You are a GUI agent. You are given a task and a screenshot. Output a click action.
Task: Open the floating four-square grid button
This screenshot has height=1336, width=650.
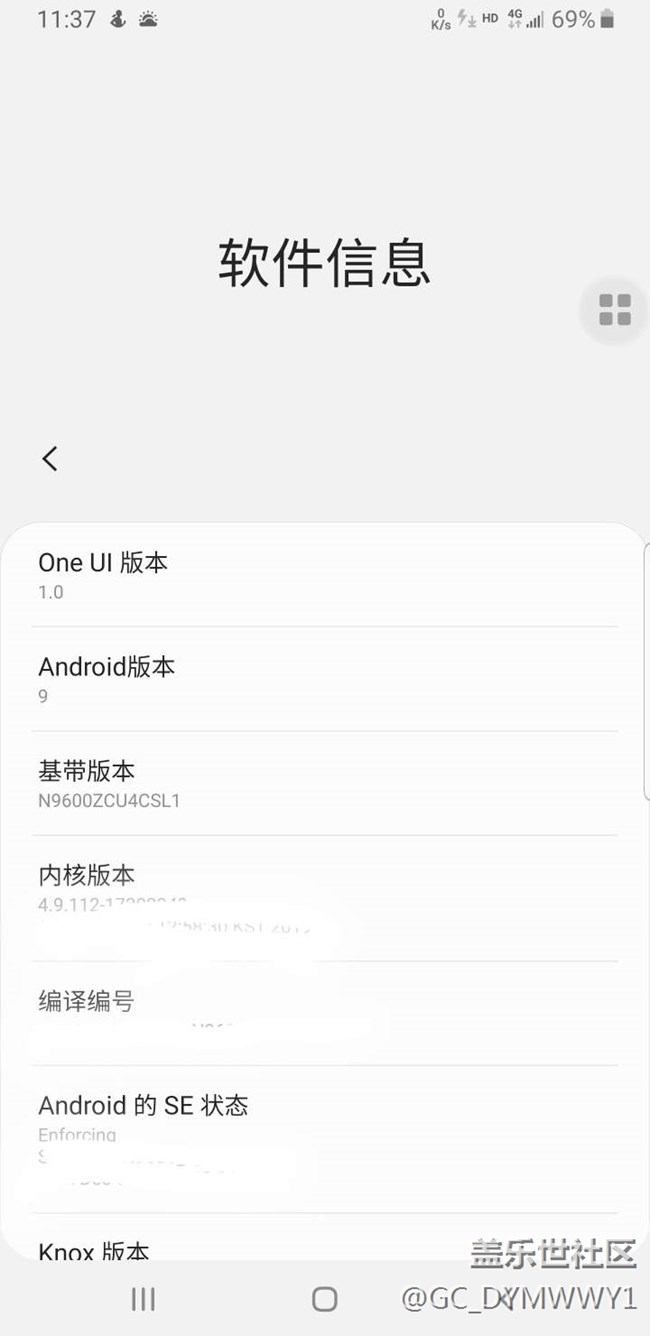(x=614, y=310)
